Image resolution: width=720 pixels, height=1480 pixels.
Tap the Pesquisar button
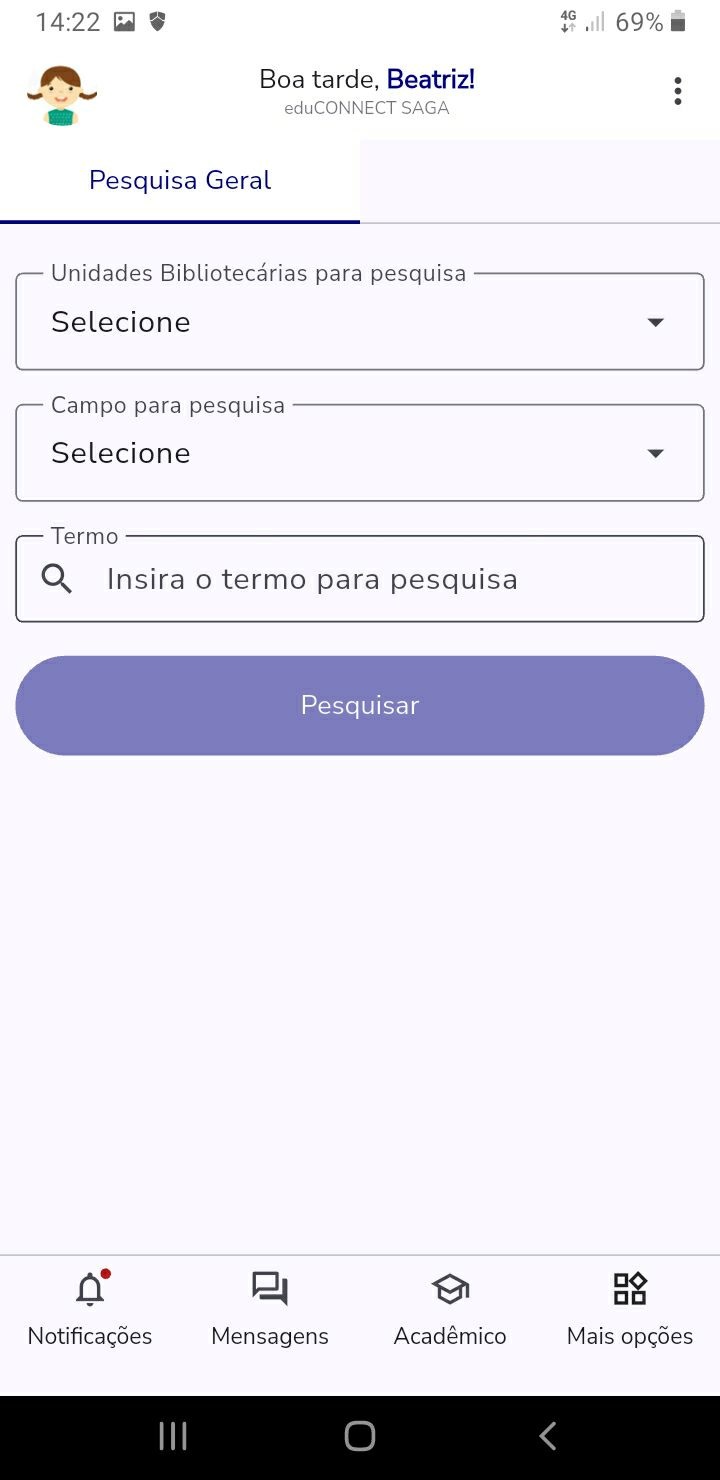360,706
